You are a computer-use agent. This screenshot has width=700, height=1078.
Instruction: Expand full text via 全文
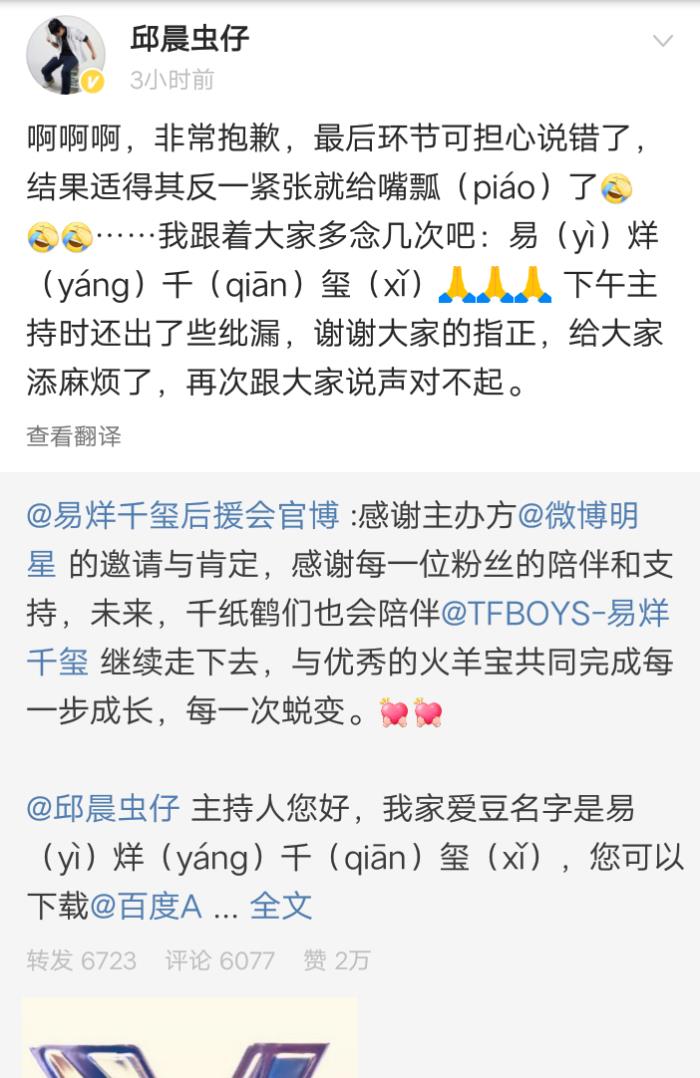(x=281, y=906)
